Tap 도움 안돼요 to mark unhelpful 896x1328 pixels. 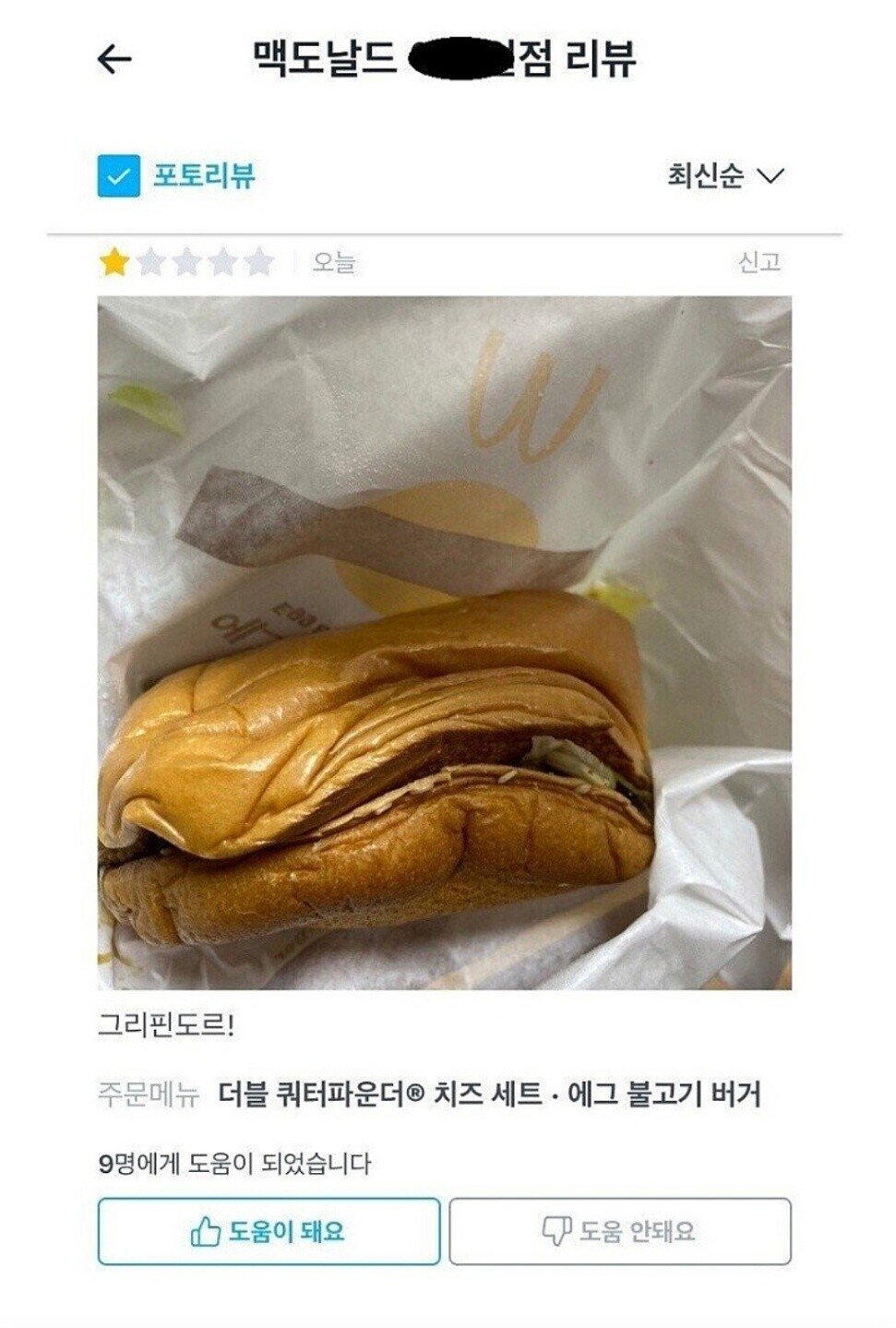(x=620, y=1231)
